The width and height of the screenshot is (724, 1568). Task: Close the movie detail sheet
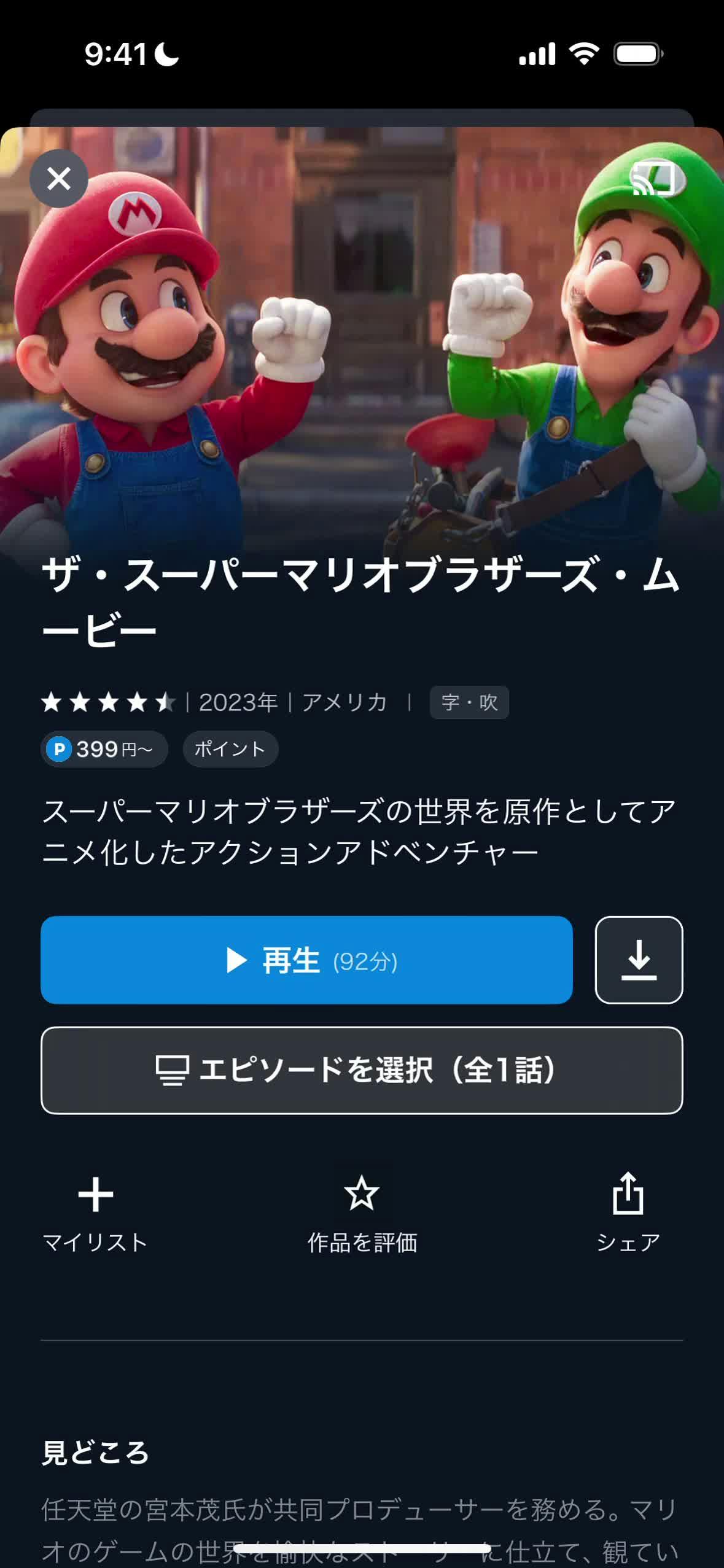(x=59, y=179)
